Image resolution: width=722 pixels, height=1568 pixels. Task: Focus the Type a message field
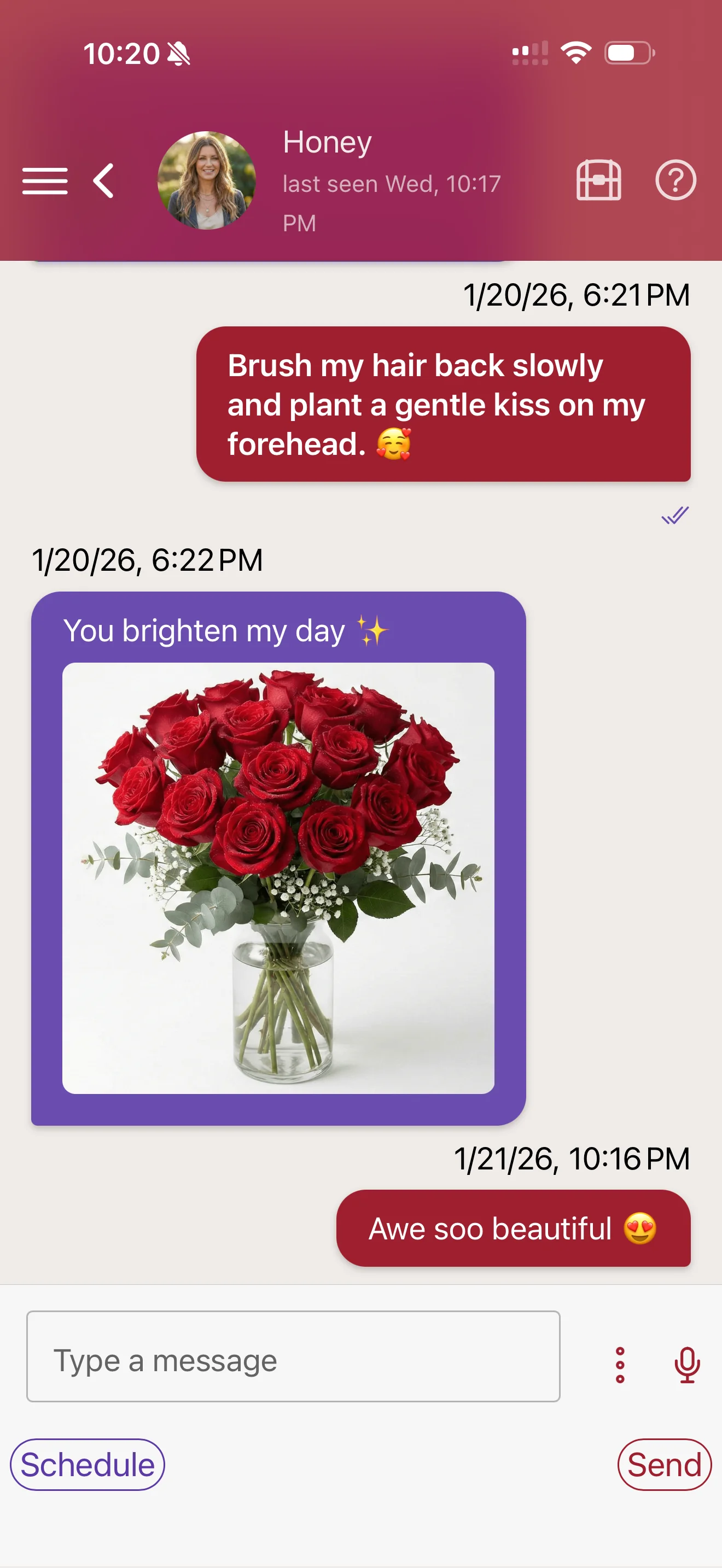293,1356
